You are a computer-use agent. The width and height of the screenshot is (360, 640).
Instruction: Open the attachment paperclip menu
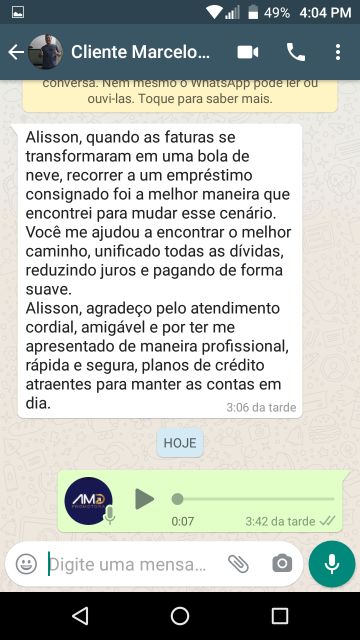(x=238, y=564)
